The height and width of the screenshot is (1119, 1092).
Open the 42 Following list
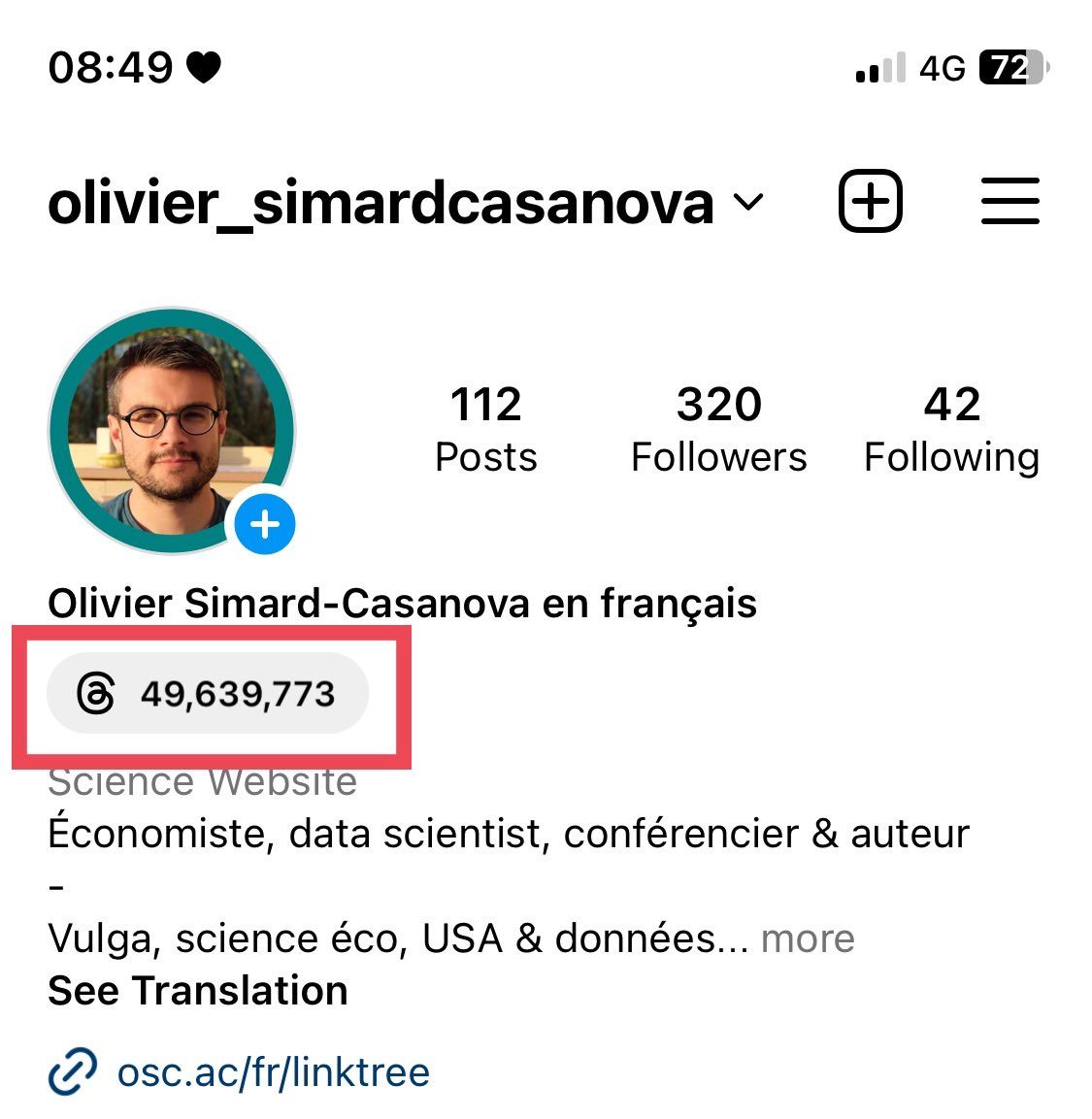tap(951, 428)
